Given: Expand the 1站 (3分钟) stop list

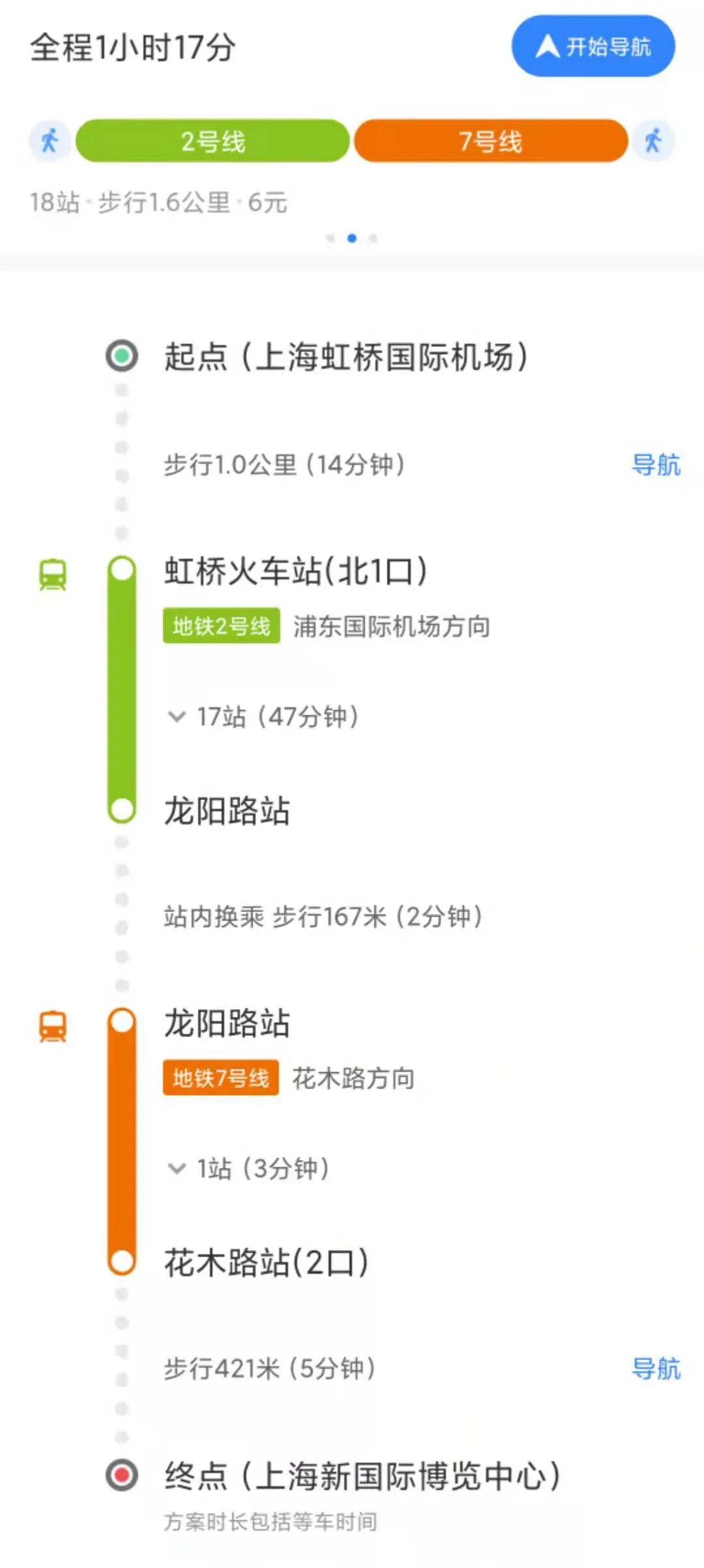Looking at the screenshot, I should 248,1169.
